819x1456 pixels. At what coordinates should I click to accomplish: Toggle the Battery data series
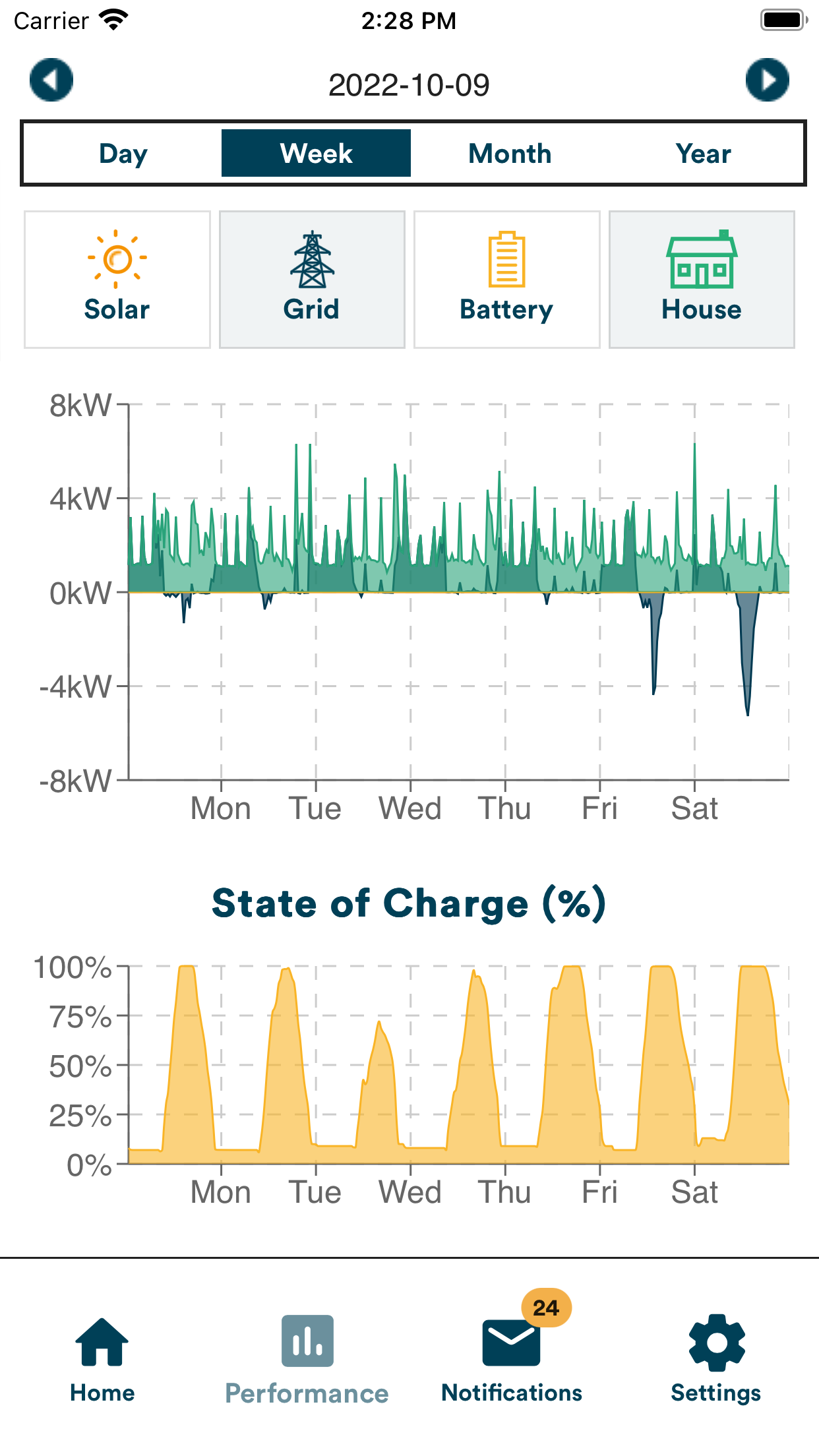[507, 280]
